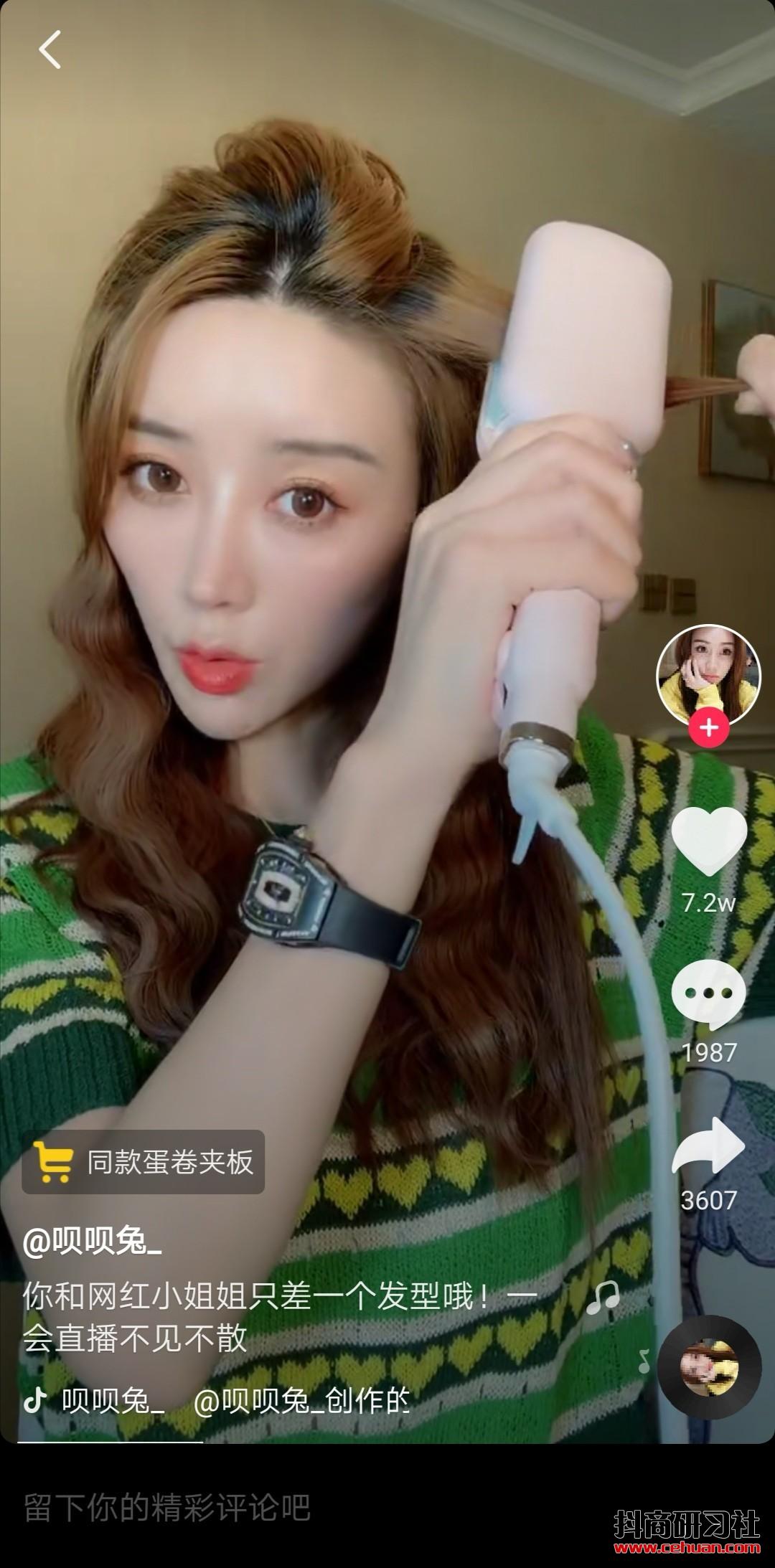Open the comments bubble
This screenshot has height=1568, width=775.
coord(708,994)
